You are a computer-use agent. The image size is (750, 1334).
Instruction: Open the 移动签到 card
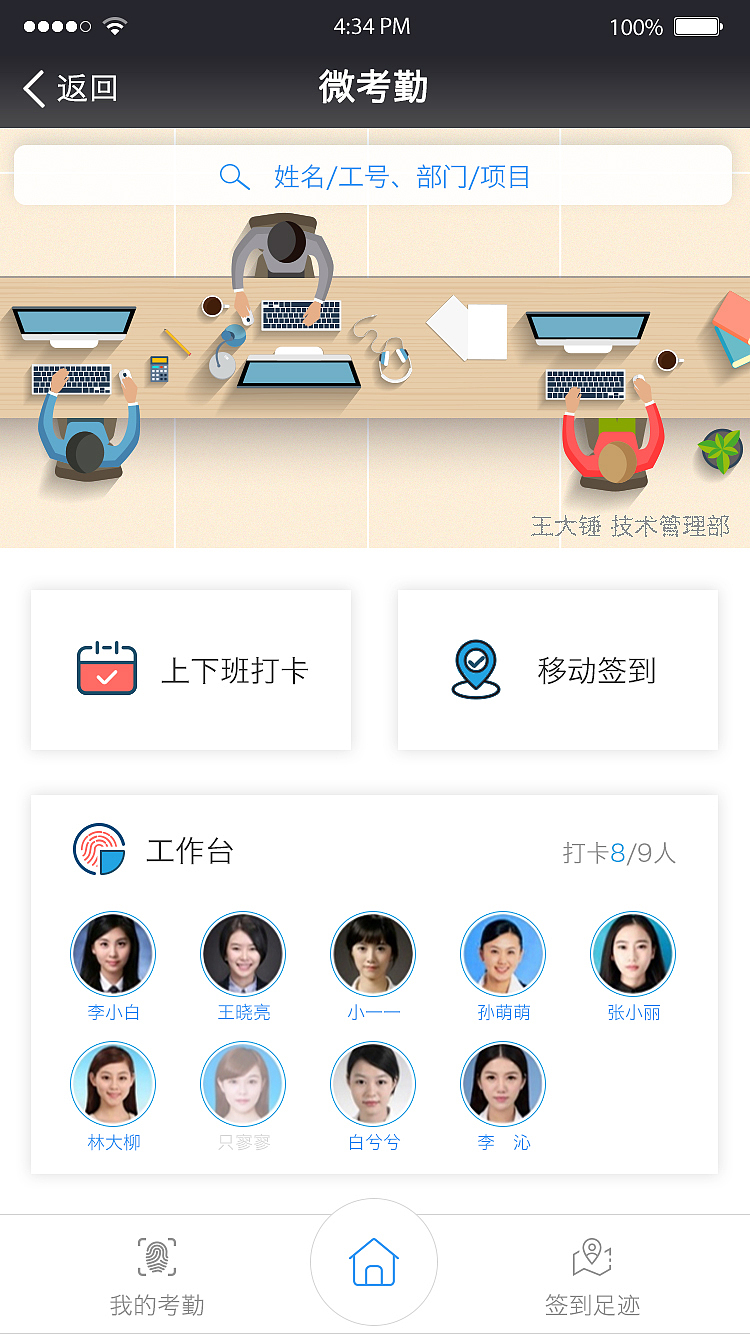(x=557, y=669)
